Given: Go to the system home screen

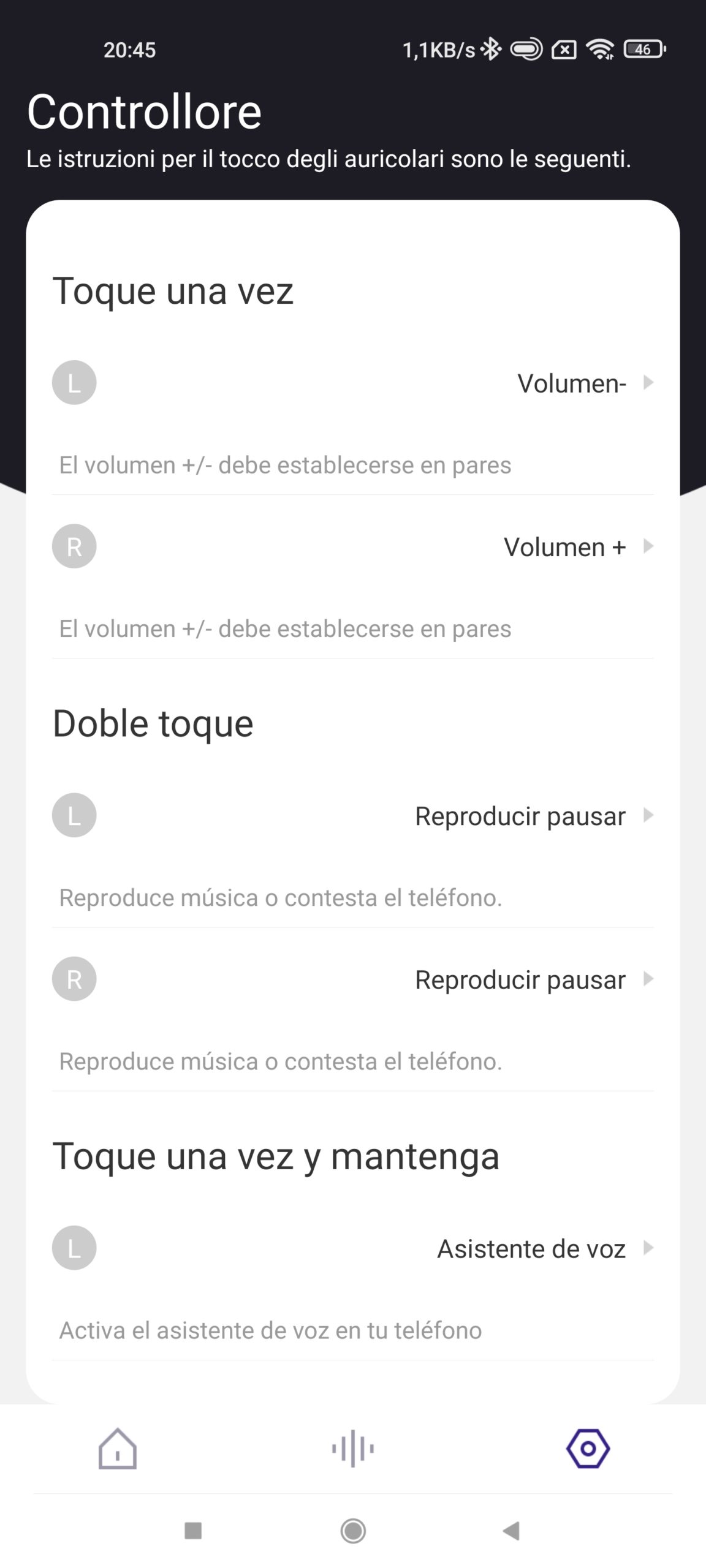Looking at the screenshot, I should coord(353,1531).
